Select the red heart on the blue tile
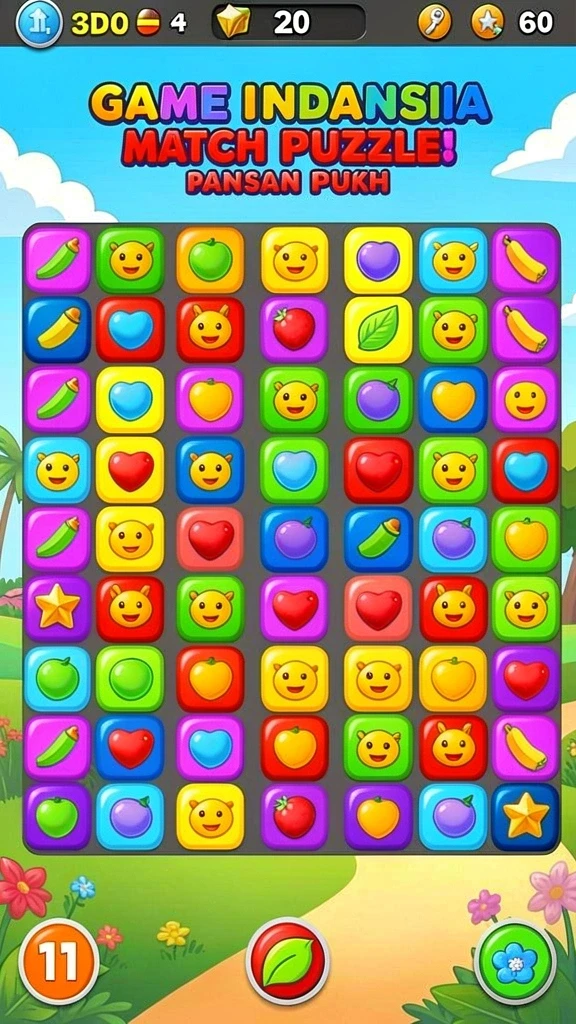Screen dimensions: 576x1024 coord(130,748)
